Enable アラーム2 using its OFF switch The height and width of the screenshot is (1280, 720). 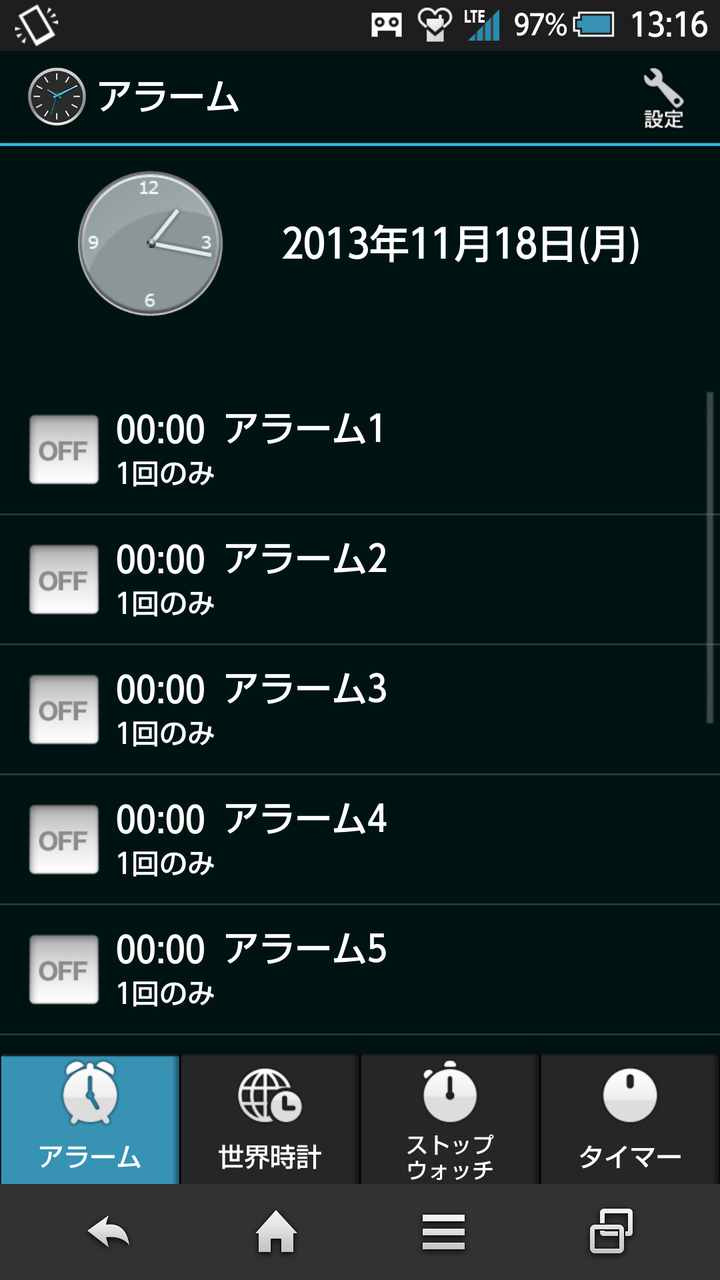[x=64, y=580]
